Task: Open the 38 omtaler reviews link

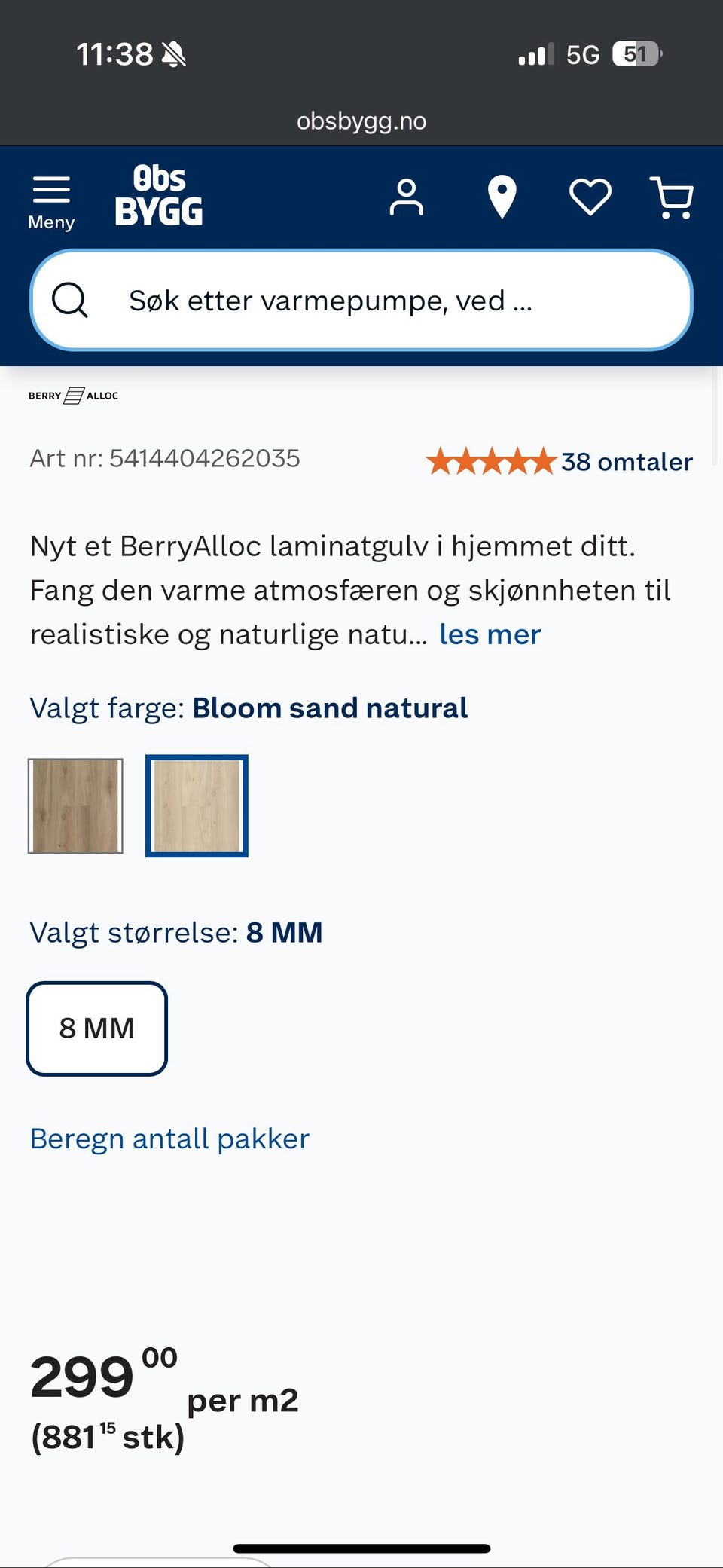Action: pos(626,462)
